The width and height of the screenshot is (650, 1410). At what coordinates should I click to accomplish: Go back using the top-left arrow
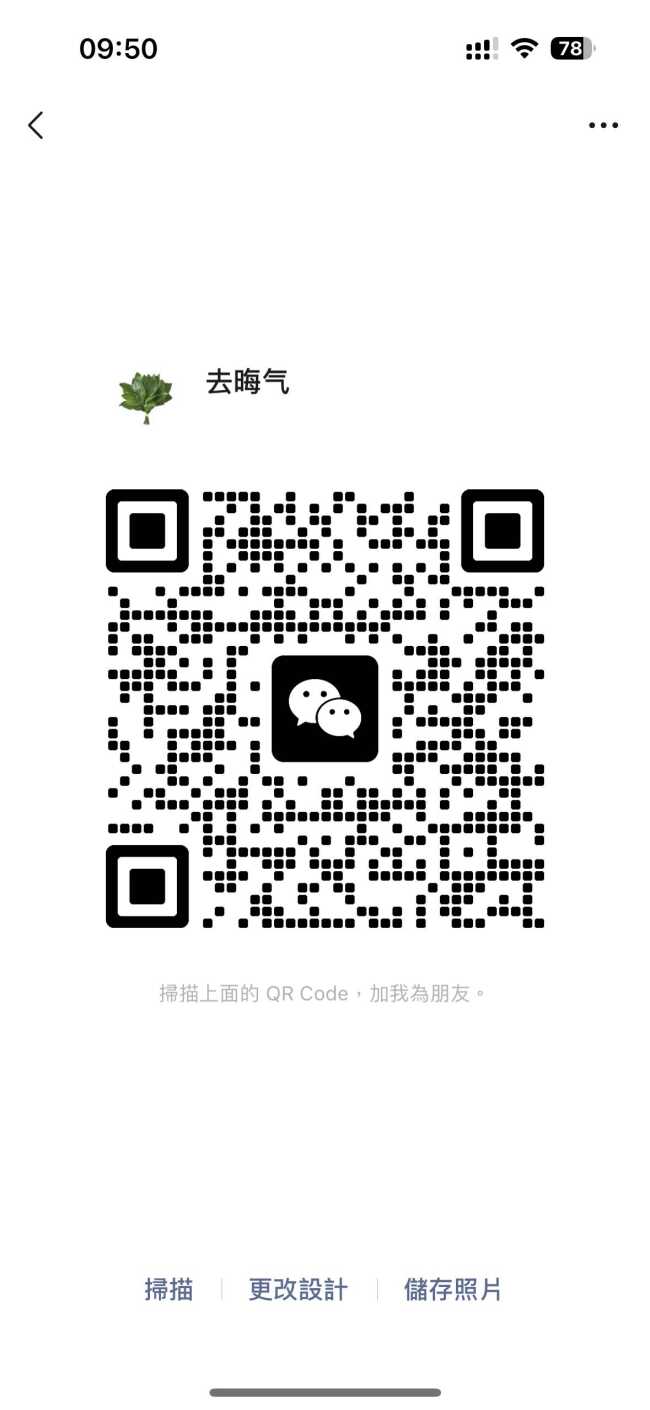click(x=36, y=125)
